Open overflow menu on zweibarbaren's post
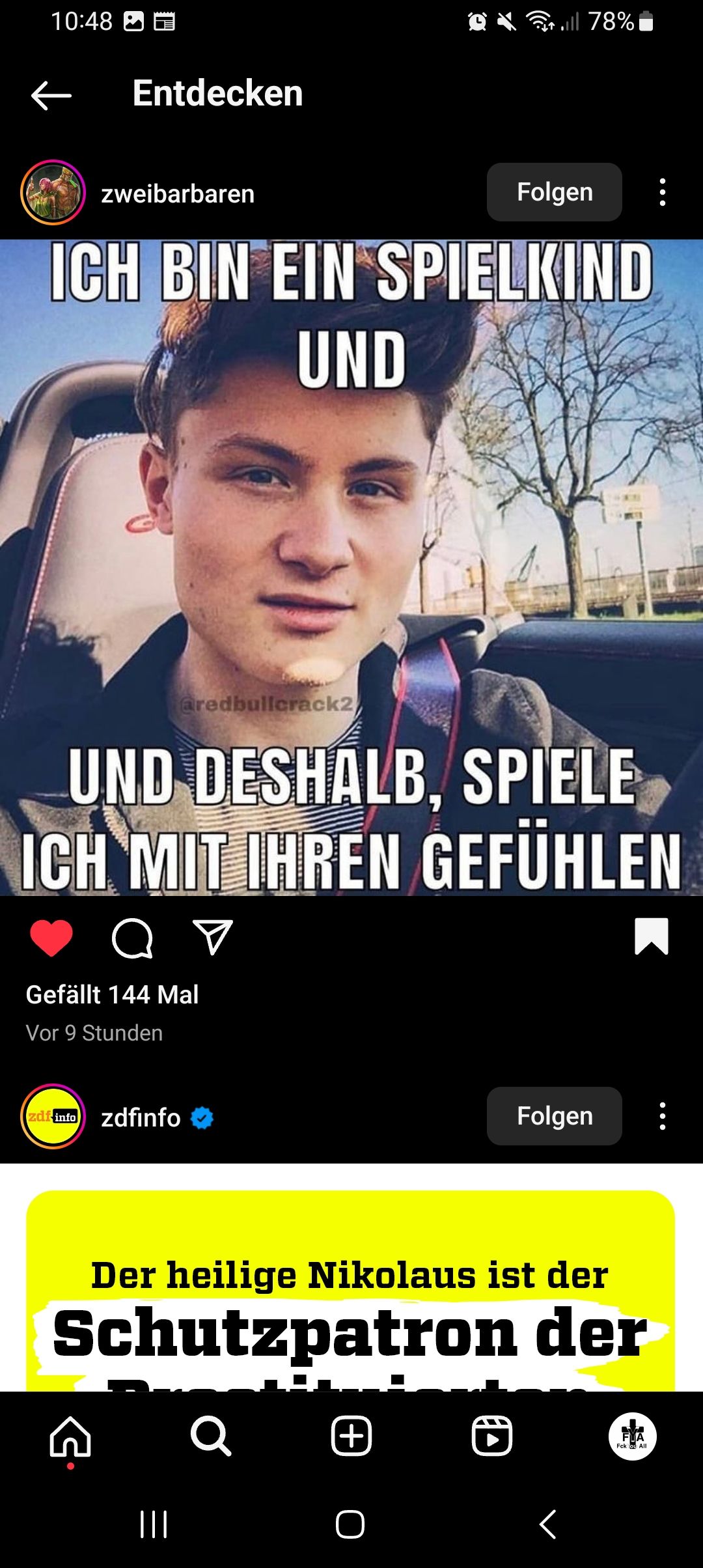This screenshot has height=1568, width=703. (663, 193)
